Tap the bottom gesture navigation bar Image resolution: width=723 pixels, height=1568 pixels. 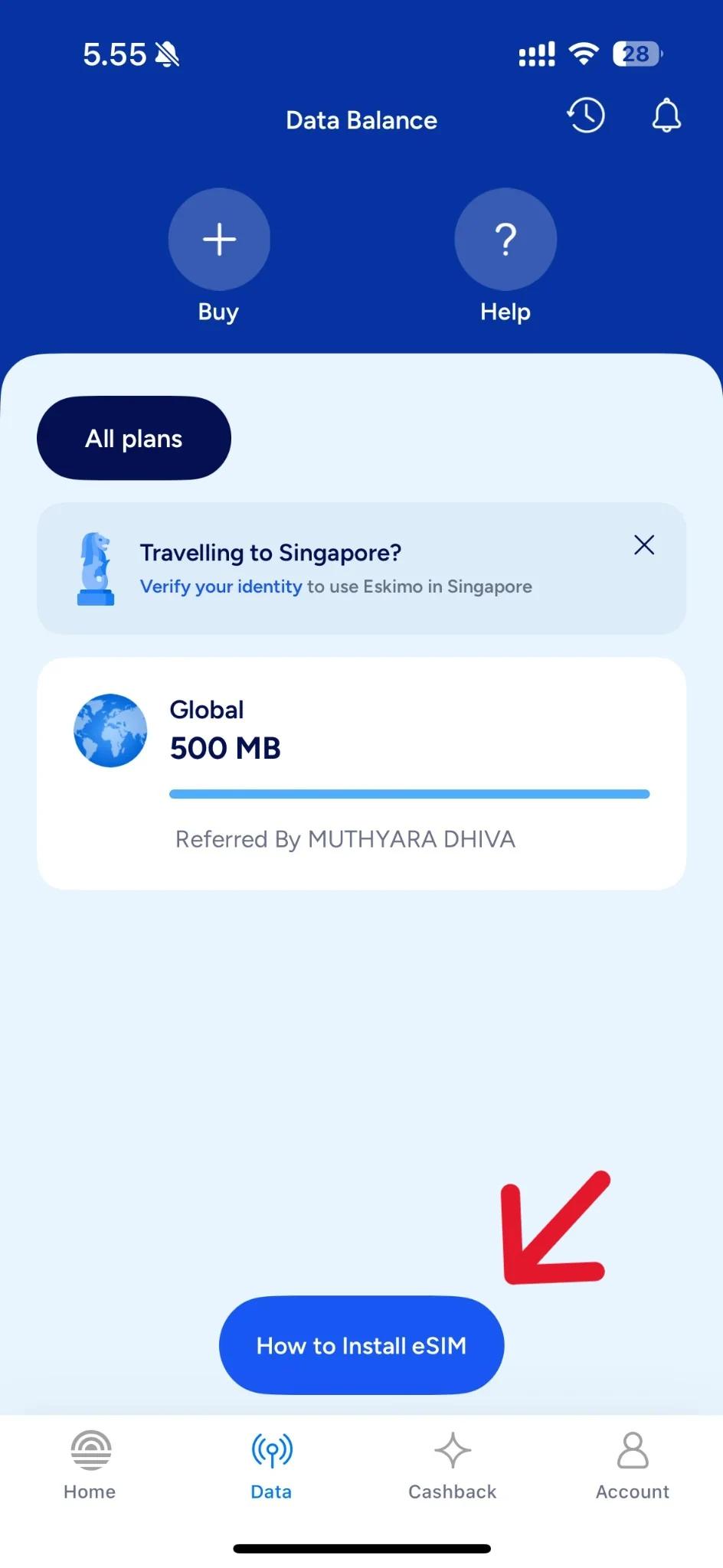pos(361,1548)
